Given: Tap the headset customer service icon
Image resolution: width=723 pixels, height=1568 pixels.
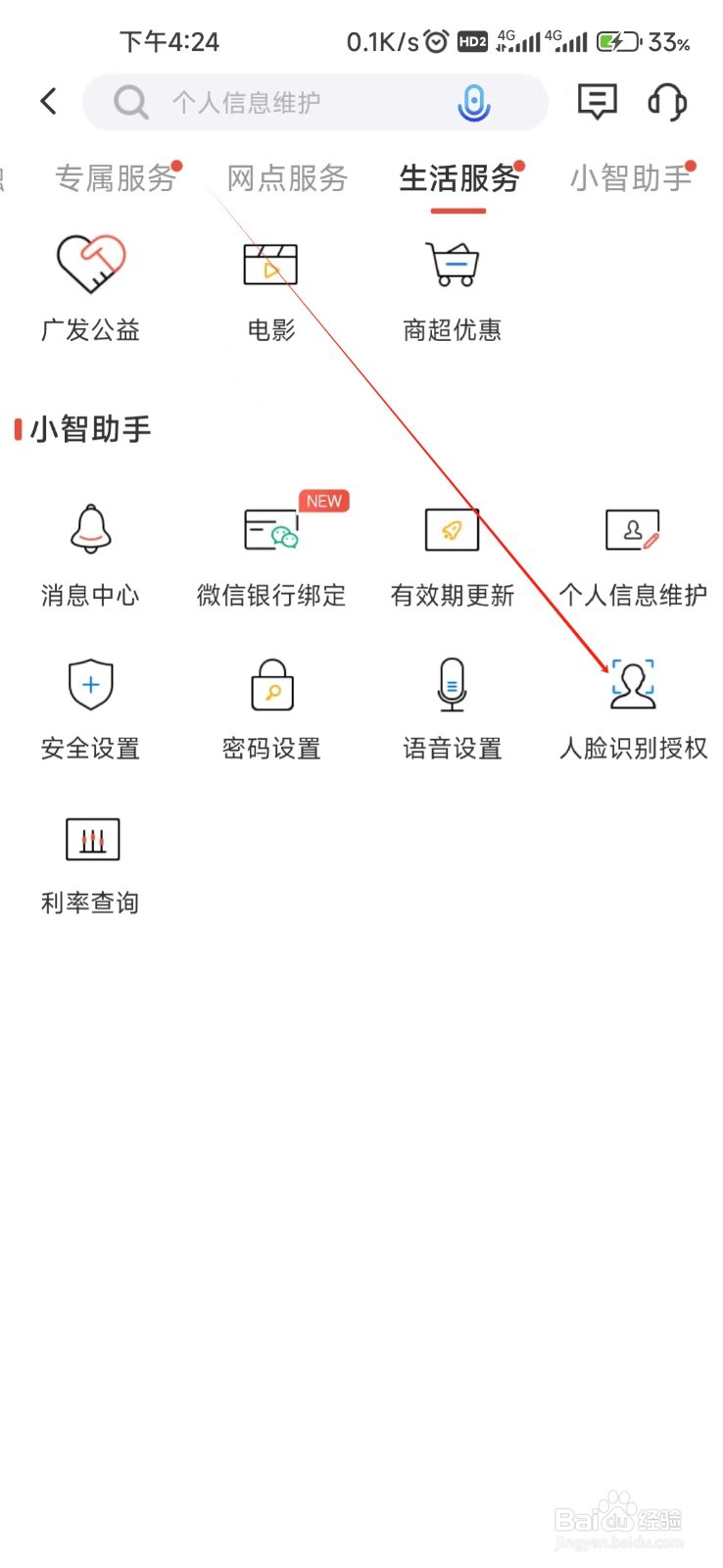Looking at the screenshot, I should (x=666, y=102).
